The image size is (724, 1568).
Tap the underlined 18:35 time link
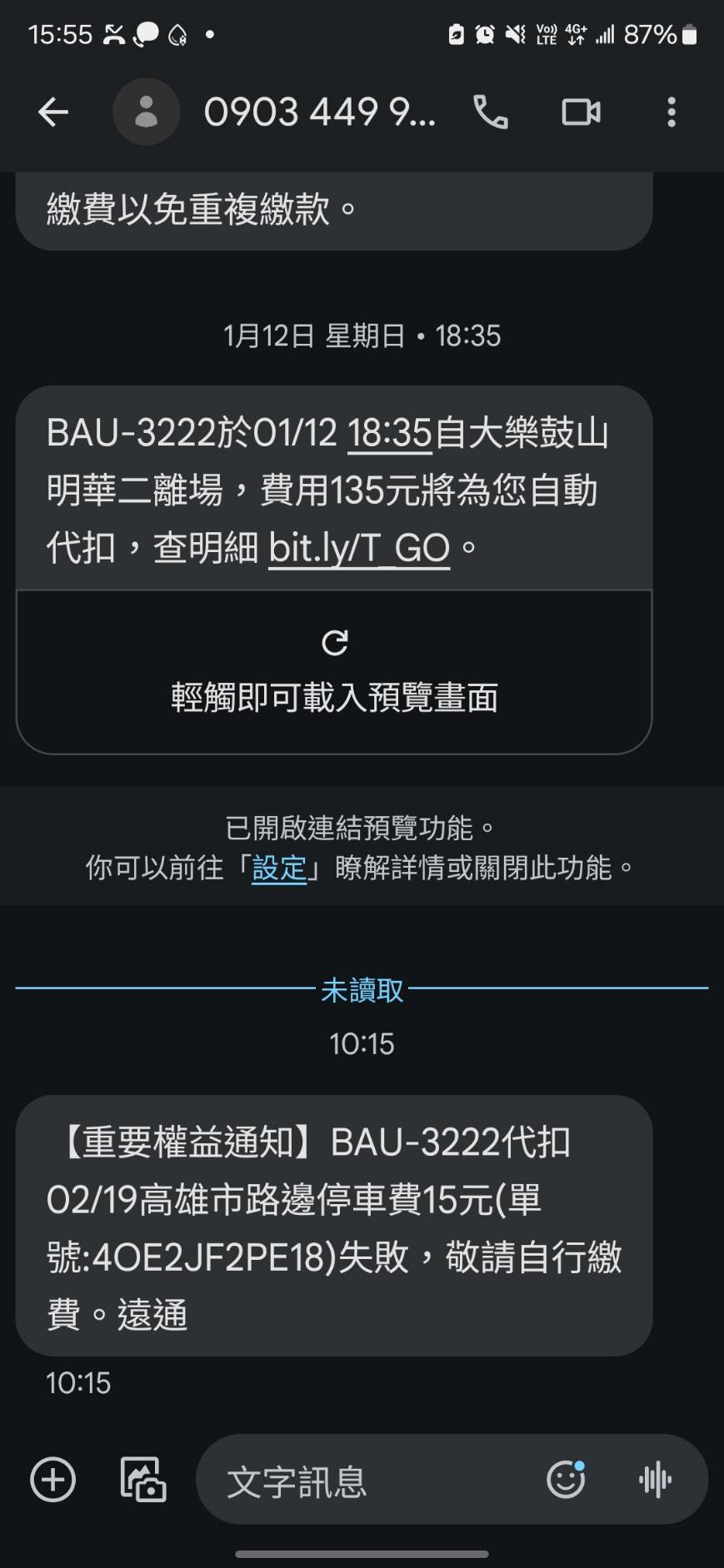[x=389, y=434]
